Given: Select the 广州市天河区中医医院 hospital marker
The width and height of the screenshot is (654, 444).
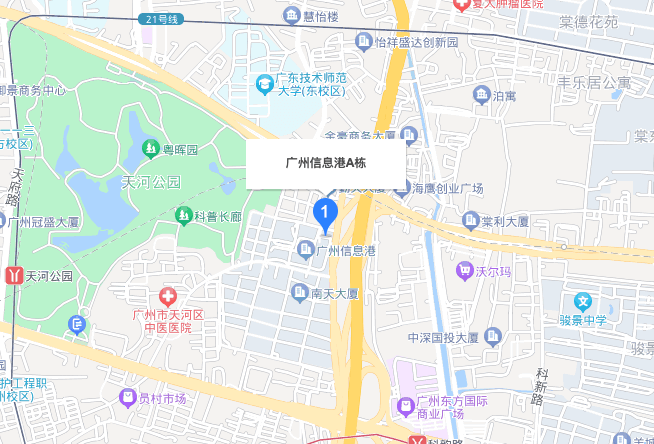Looking at the screenshot, I should pos(168,296).
